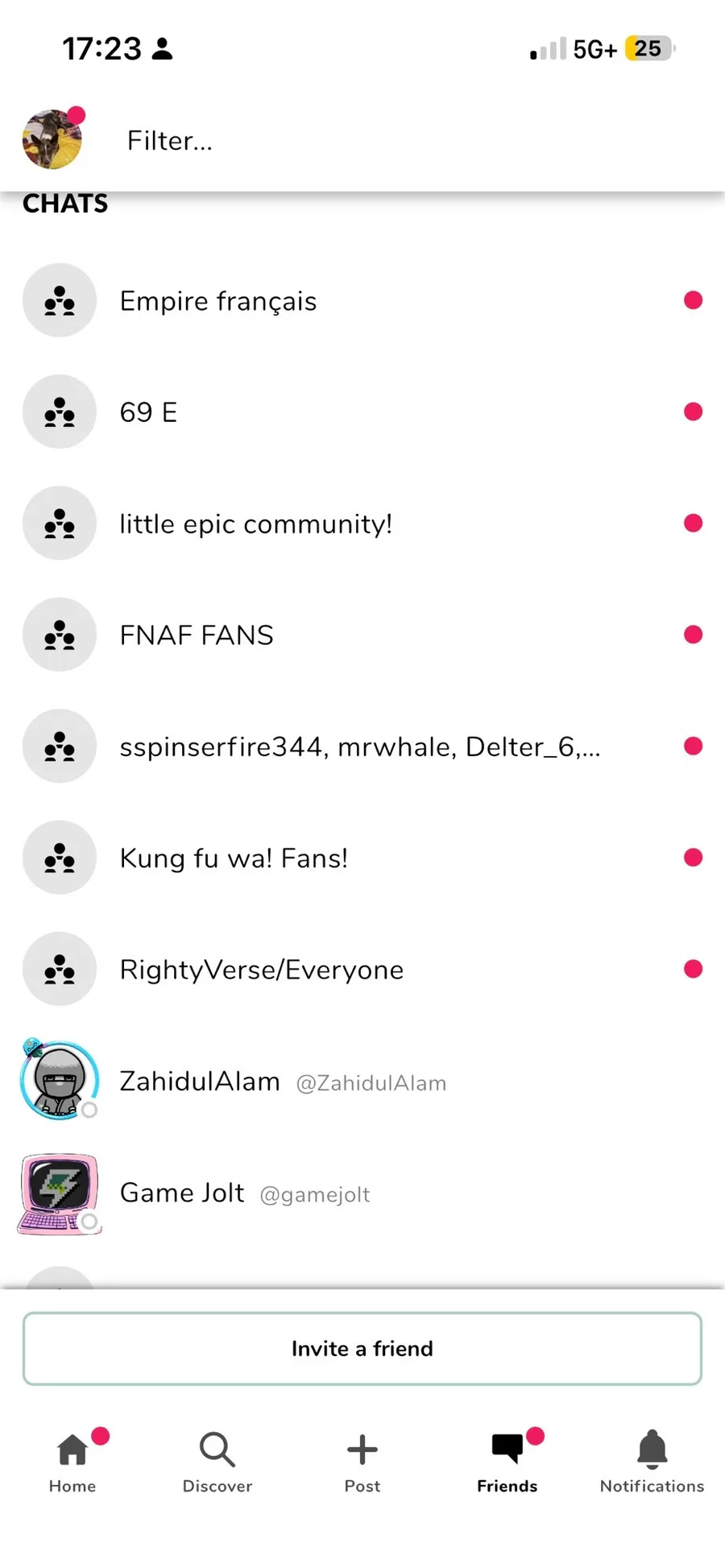Tap Invite a friend button
This screenshot has width=725, height=1568.
tap(362, 1349)
